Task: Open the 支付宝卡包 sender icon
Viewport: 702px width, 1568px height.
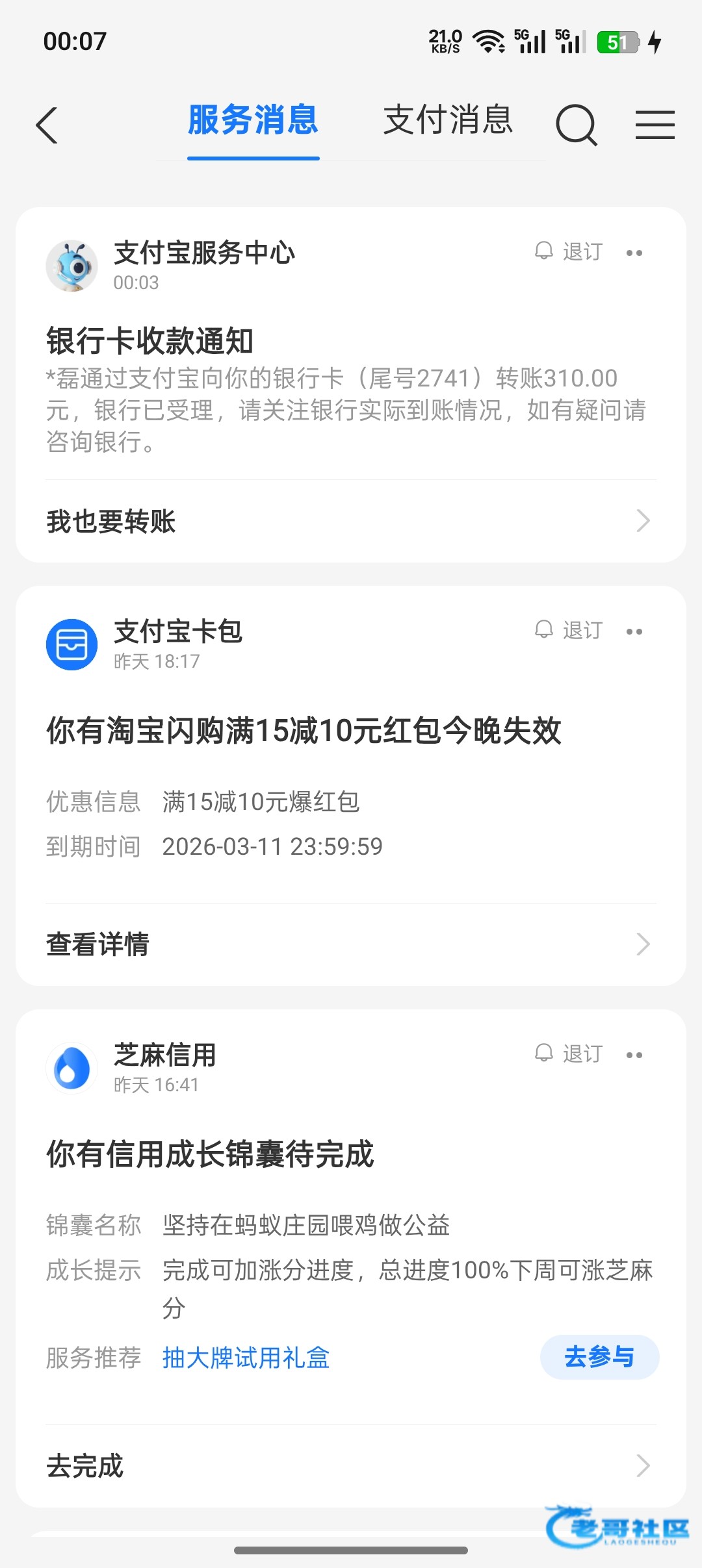Action: [71, 644]
